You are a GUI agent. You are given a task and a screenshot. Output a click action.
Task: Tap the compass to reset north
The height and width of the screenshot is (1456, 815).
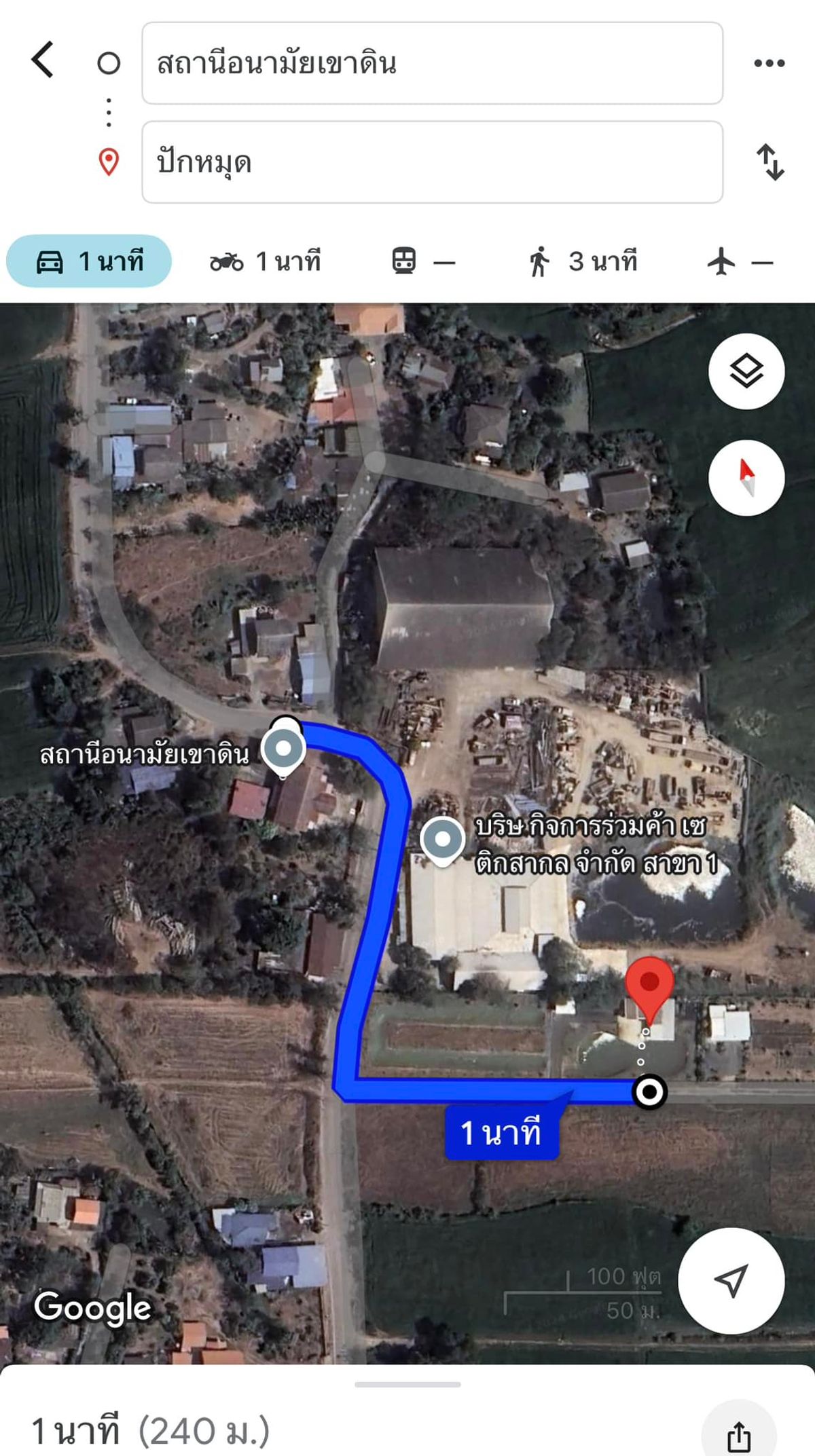point(746,478)
